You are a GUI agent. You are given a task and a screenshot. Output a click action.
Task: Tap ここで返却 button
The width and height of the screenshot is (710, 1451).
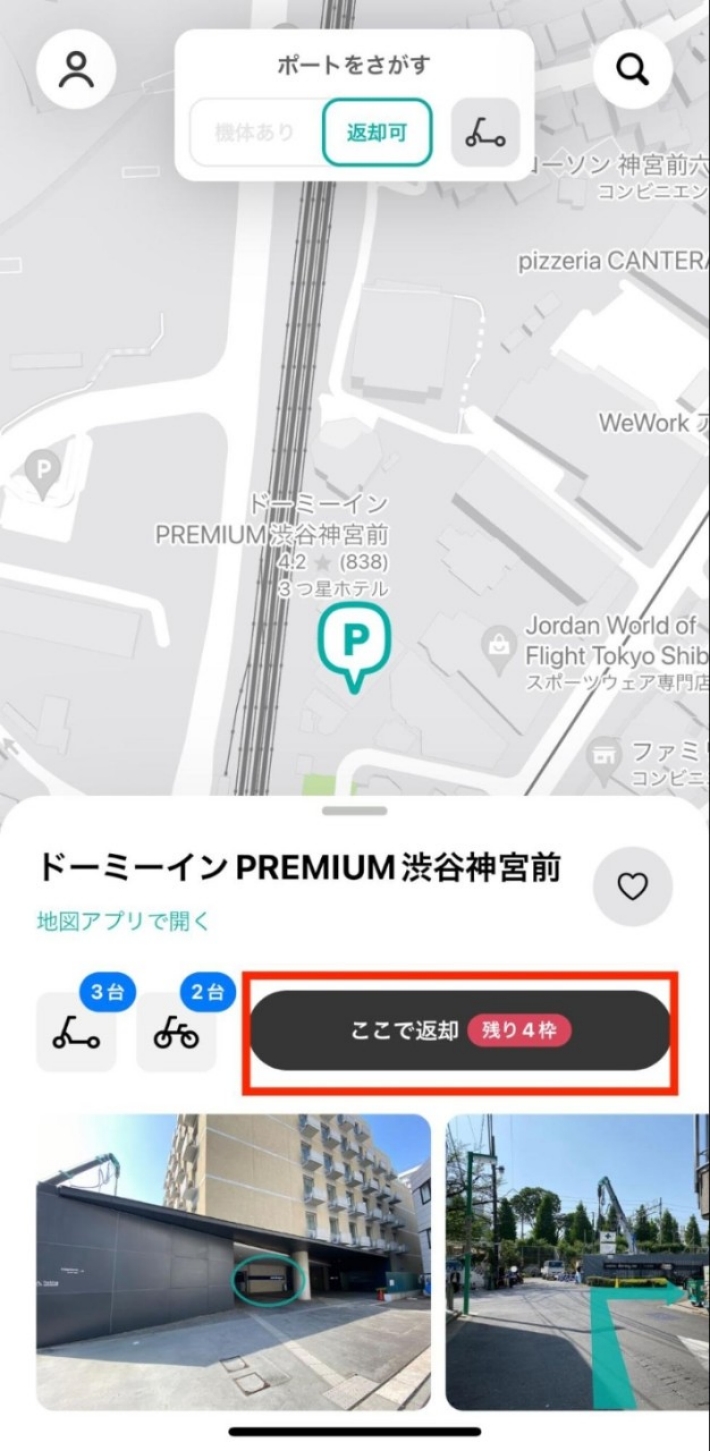[x=459, y=1031]
